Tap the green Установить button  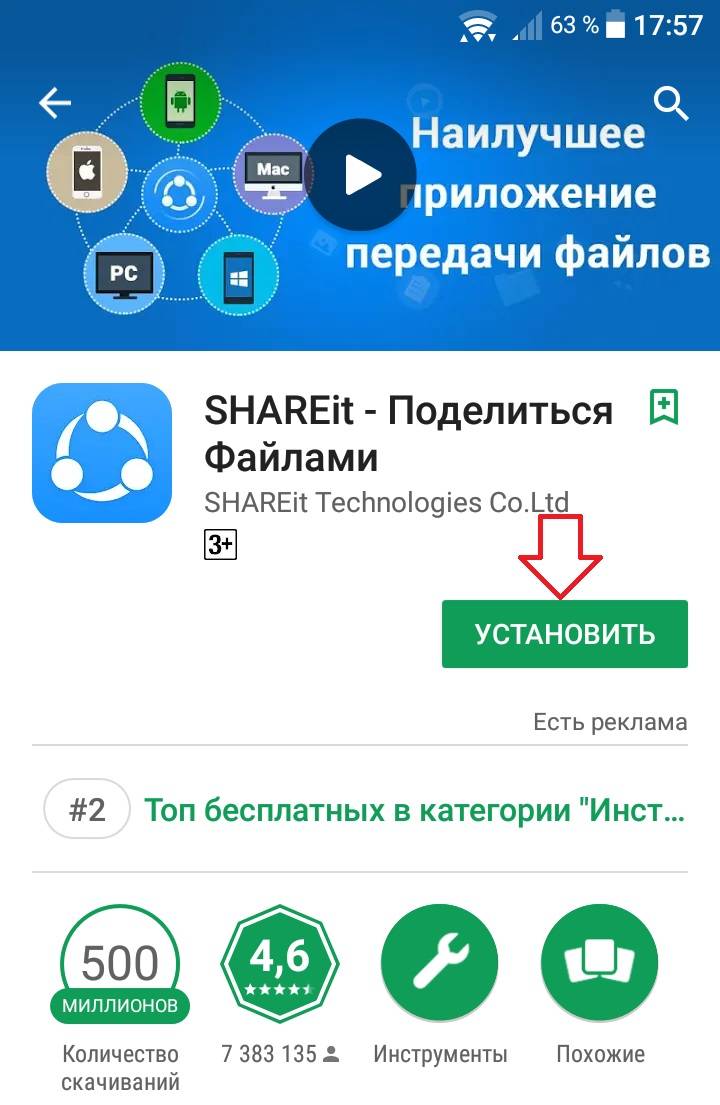click(564, 634)
